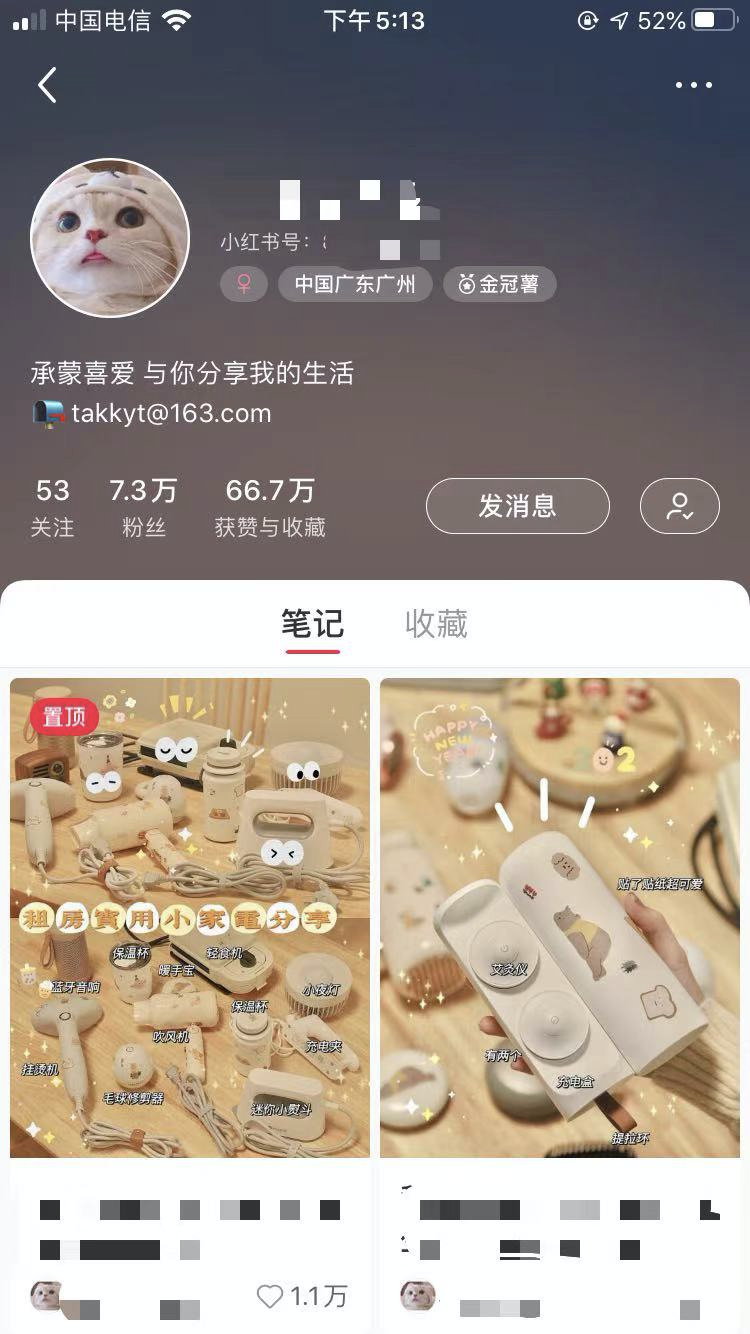The width and height of the screenshot is (750, 1334).
Task: Switch to the 收藏 tab
Action: pyautogui.click(x=436, y=624)
